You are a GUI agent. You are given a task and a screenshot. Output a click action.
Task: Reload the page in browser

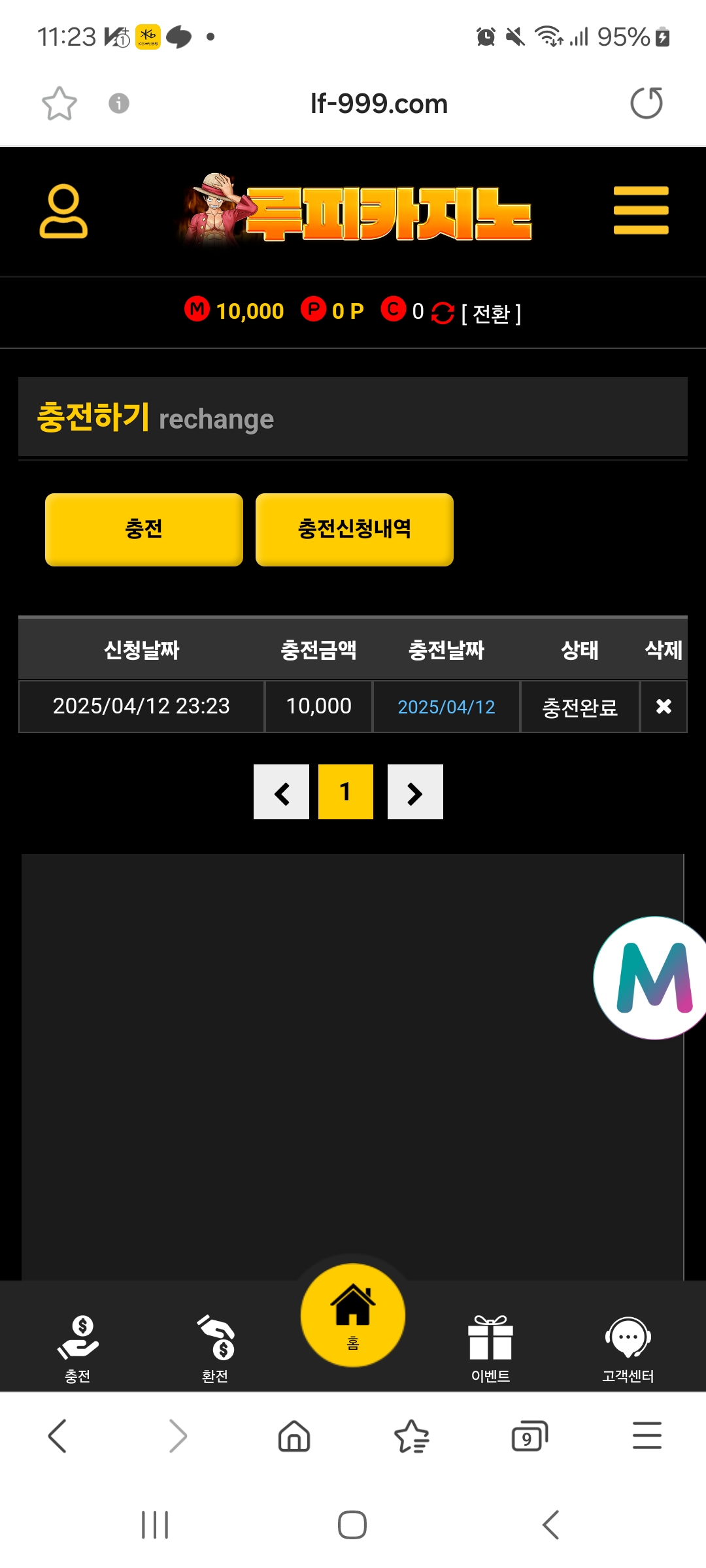tap(646, 103)
